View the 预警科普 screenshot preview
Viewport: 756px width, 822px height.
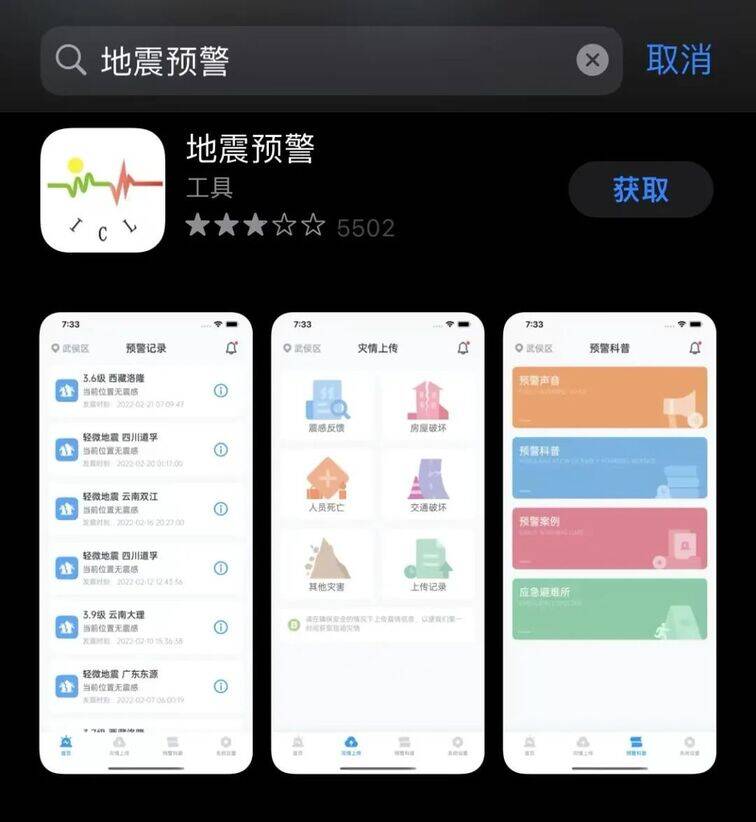(609, 543)
